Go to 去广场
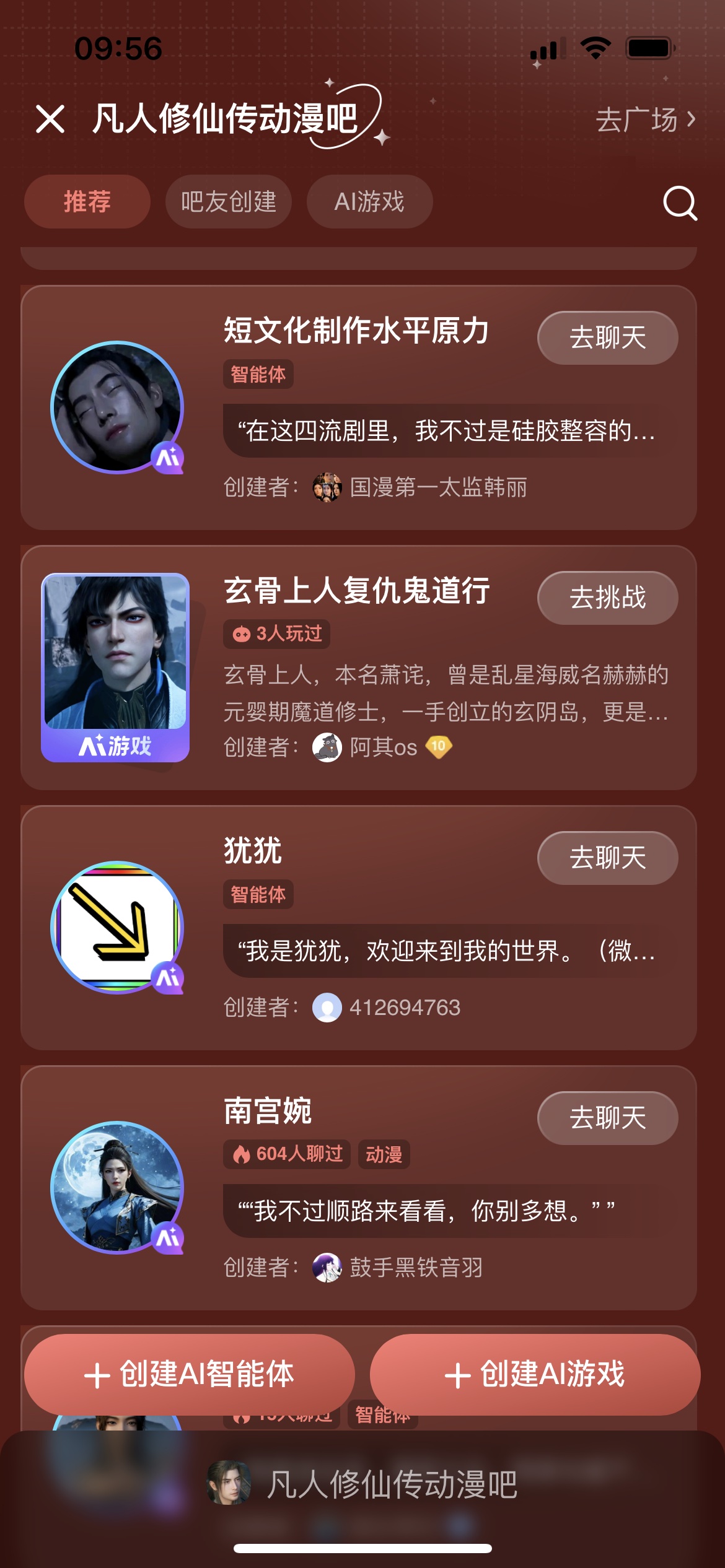This screenshot has height=1568, width=725. coord(646,119)
